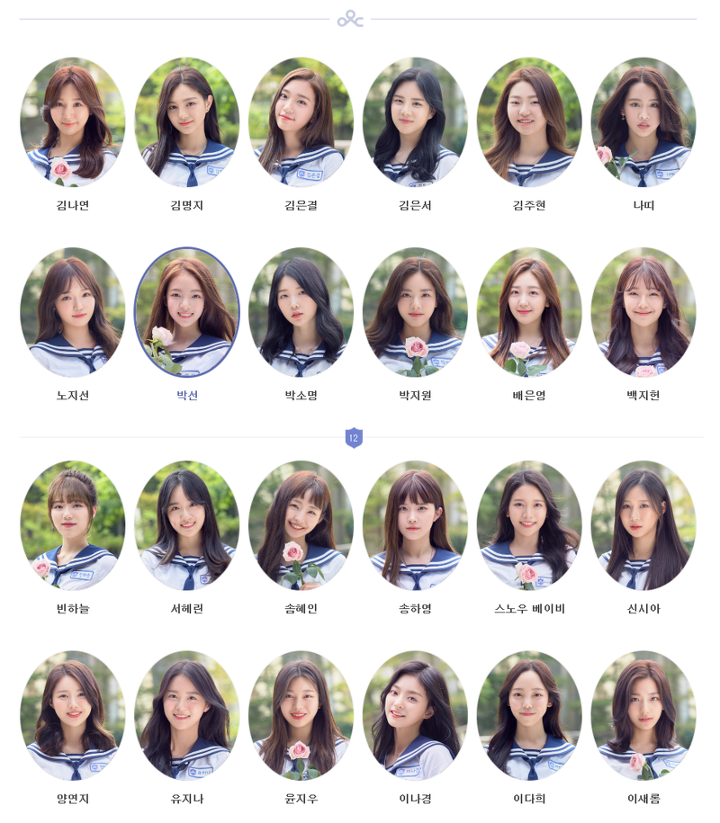Viewport: 720px width, 823px height.
Task: View the 김은결 profile
Action: coord(301,122)
